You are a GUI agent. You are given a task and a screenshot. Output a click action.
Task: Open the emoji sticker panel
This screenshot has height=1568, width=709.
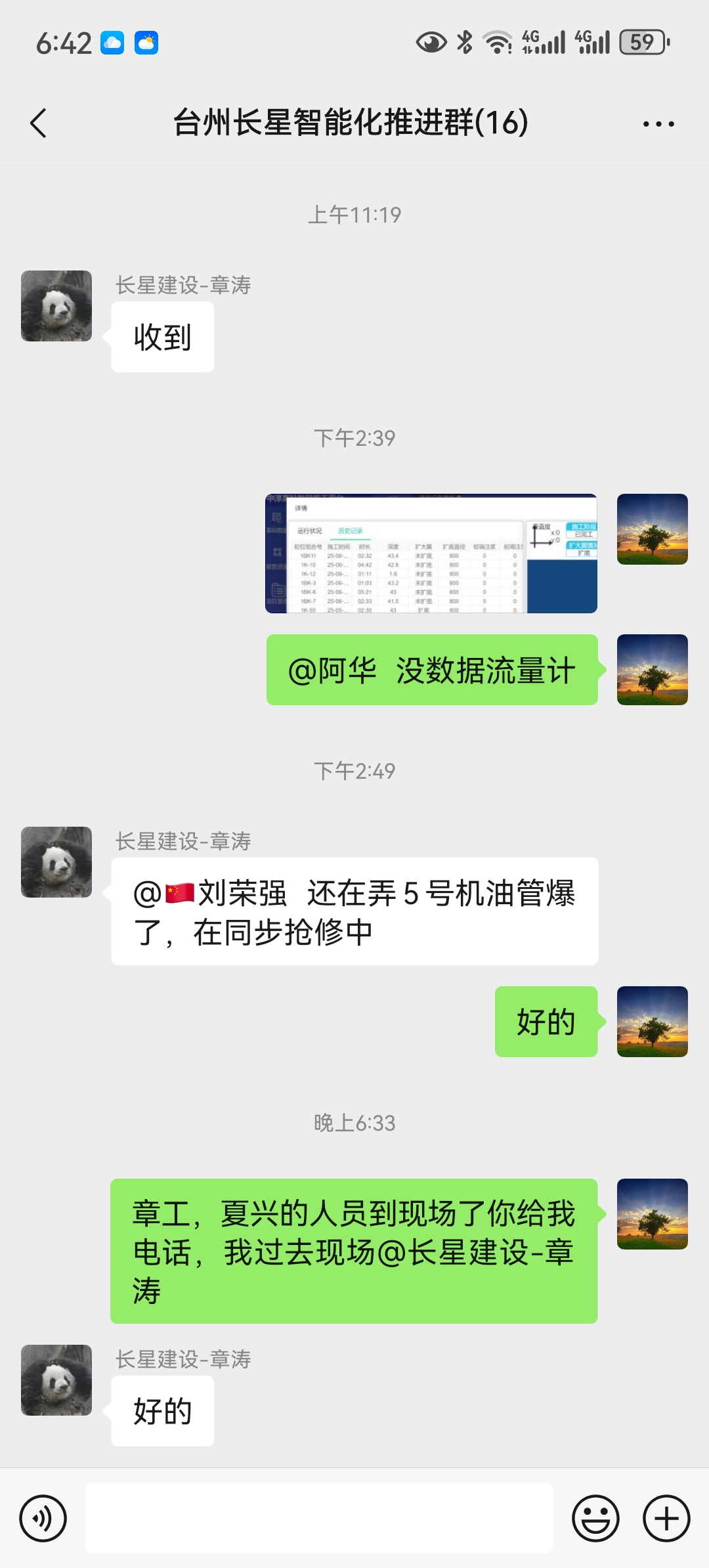click(x=595, y=1518)
